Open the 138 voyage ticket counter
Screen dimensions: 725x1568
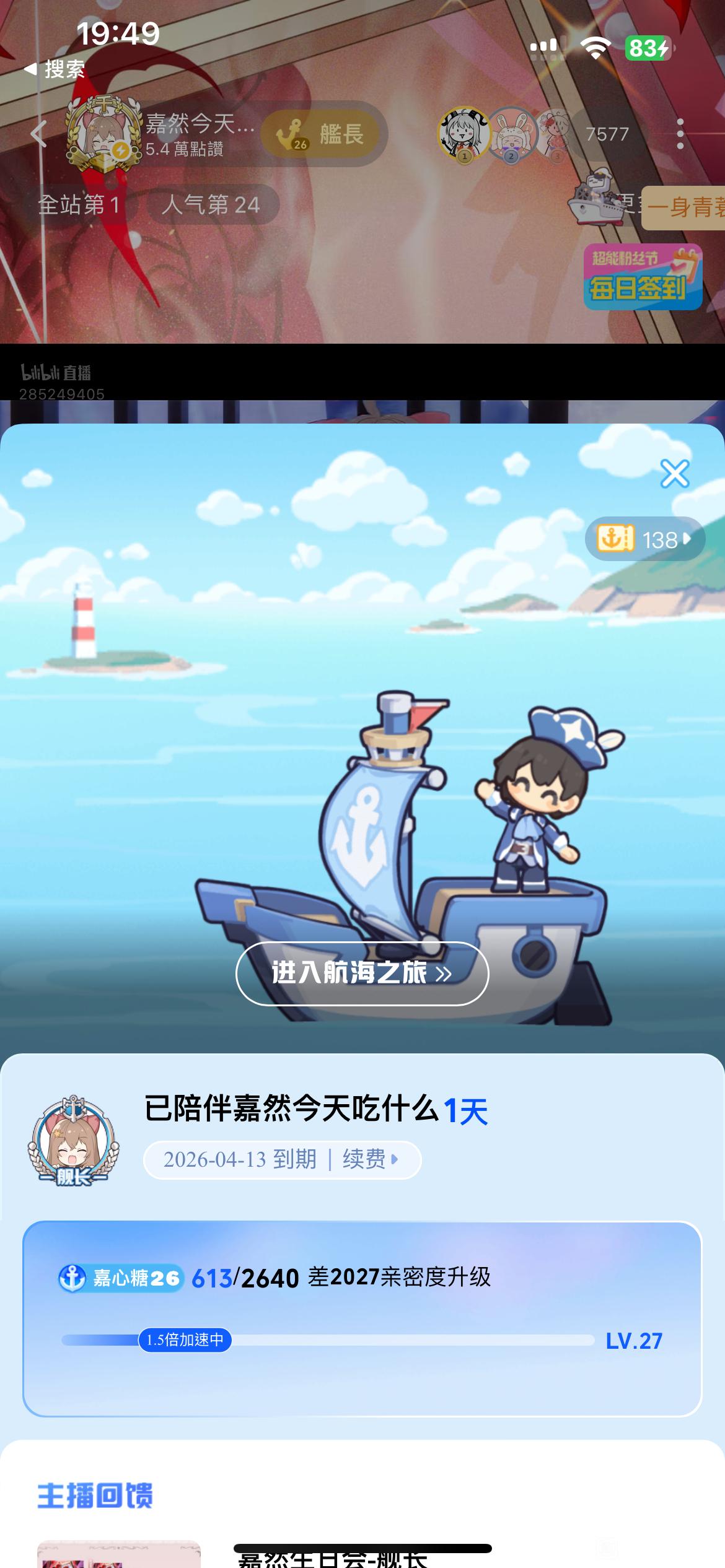coord(644,539)
